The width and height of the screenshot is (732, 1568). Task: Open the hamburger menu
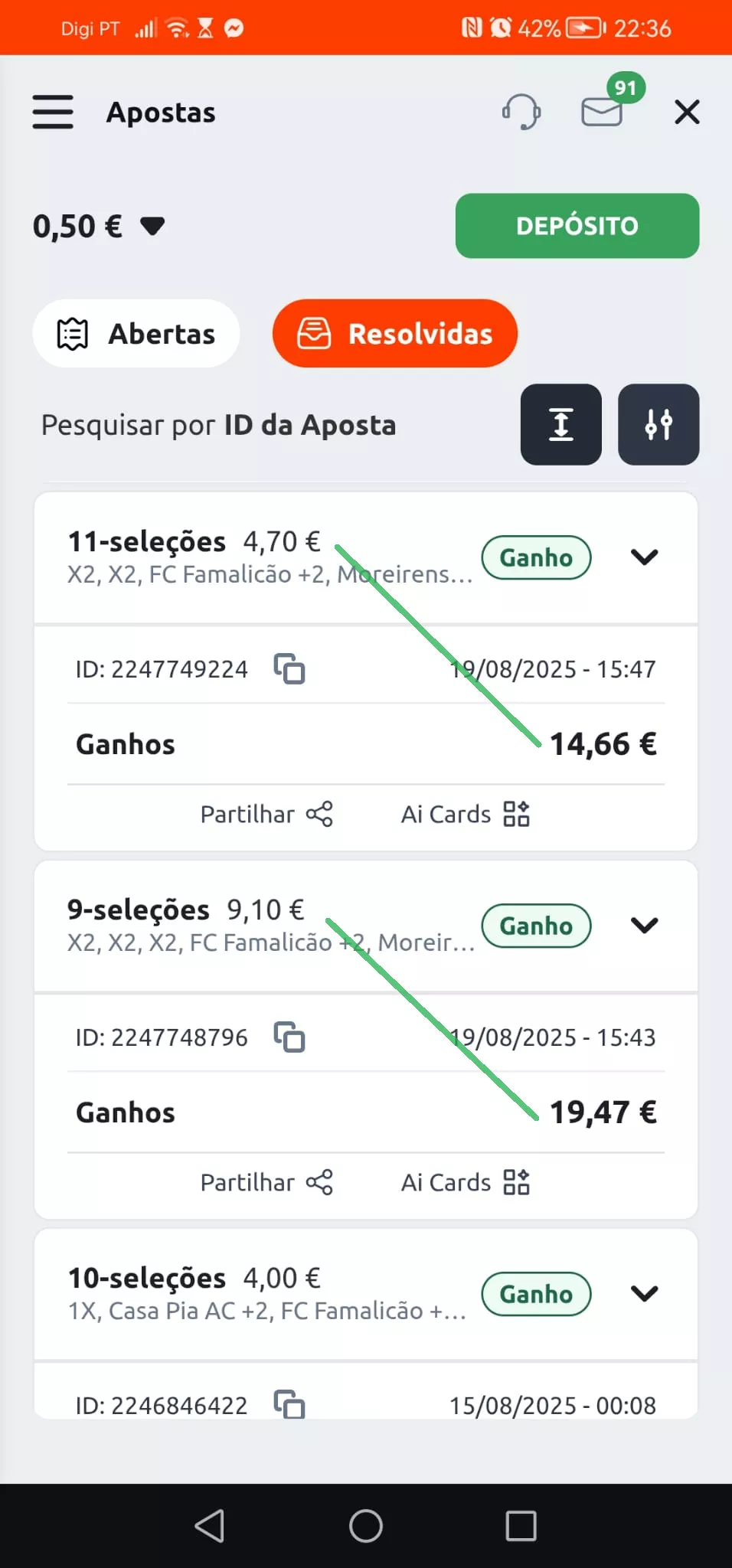pos(53,112)
